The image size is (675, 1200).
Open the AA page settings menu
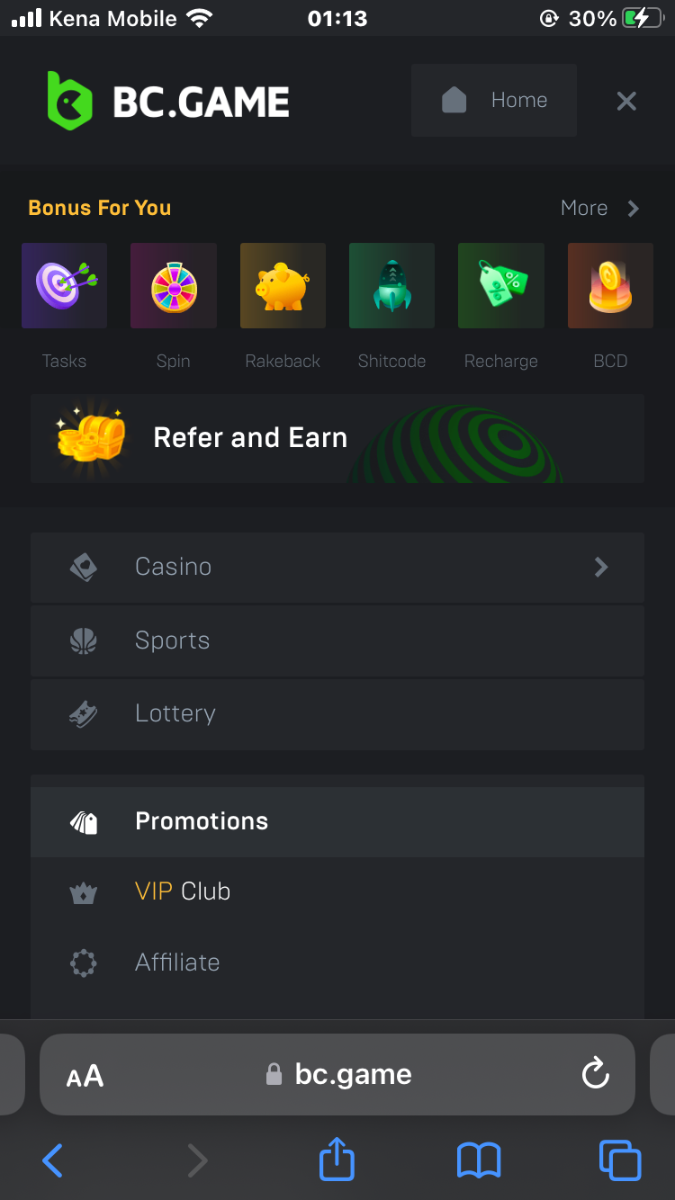coord(85,1076)
